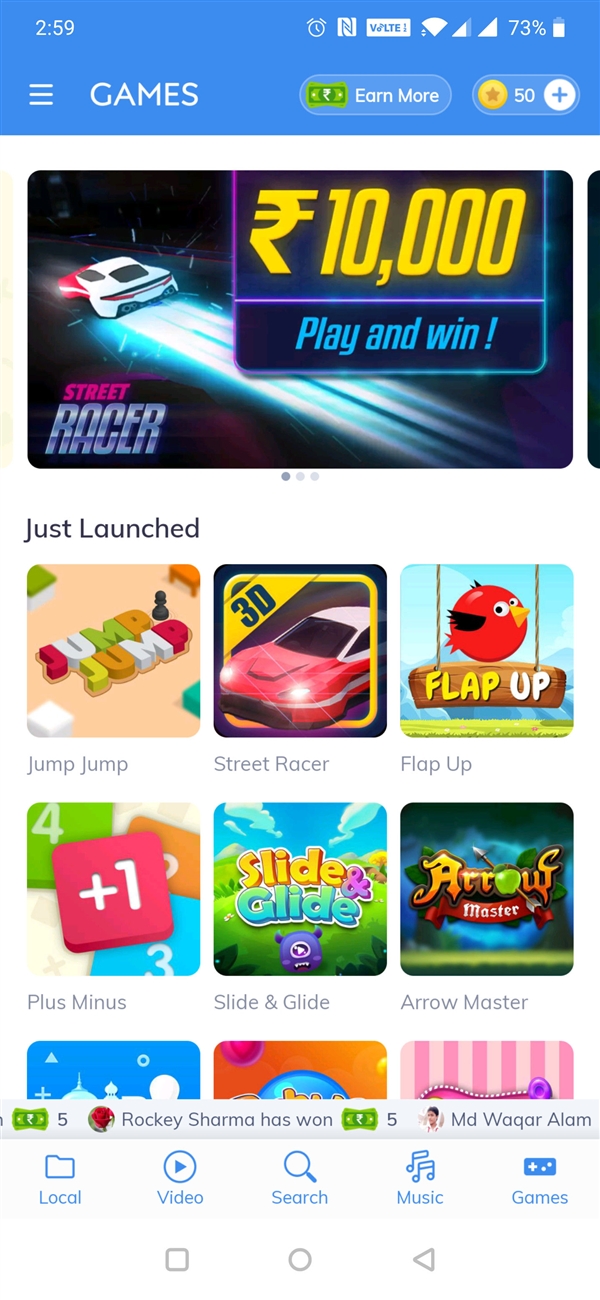Tap the Earn More button
The width and height of the screenshot is (600, 1300).
376,96
